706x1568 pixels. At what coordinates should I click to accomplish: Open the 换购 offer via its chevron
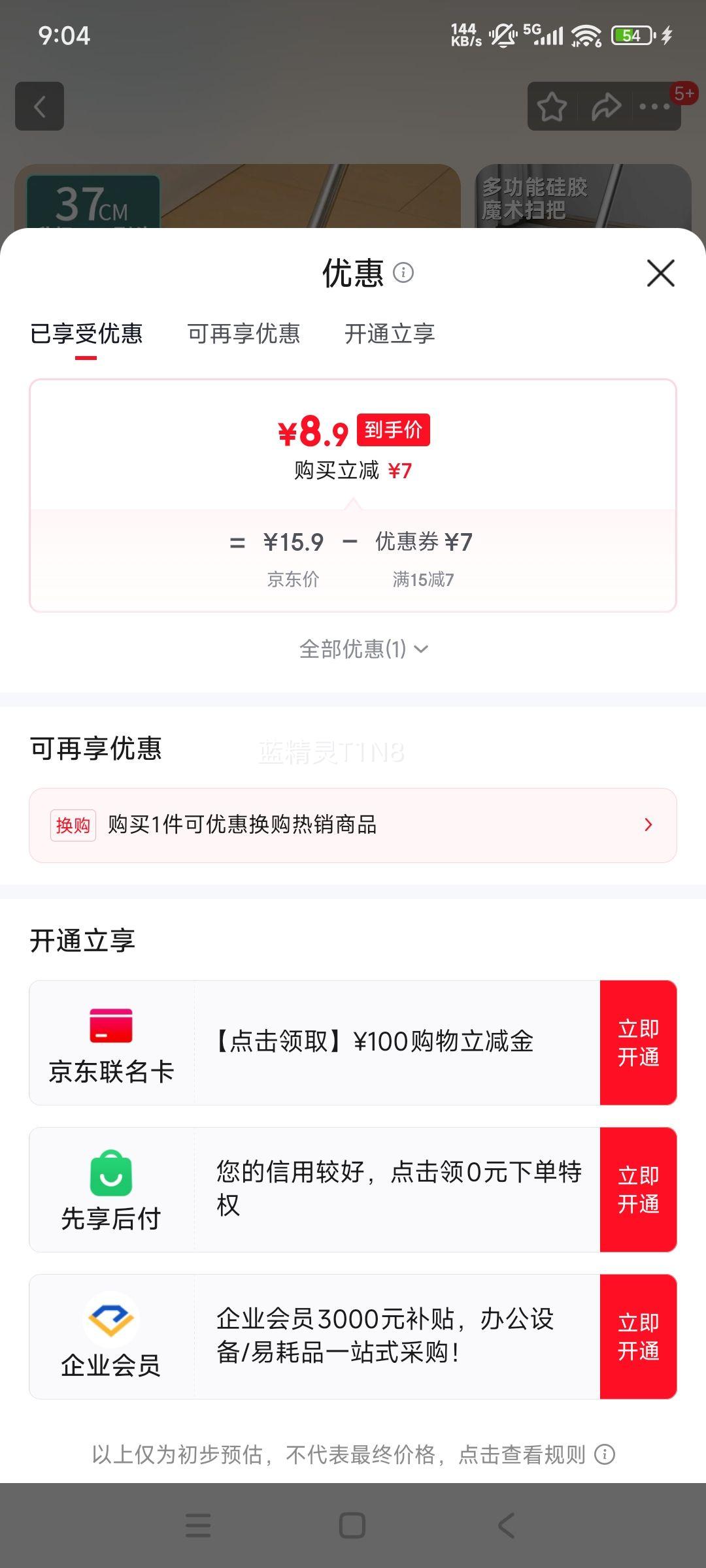(x=648, y=825)
